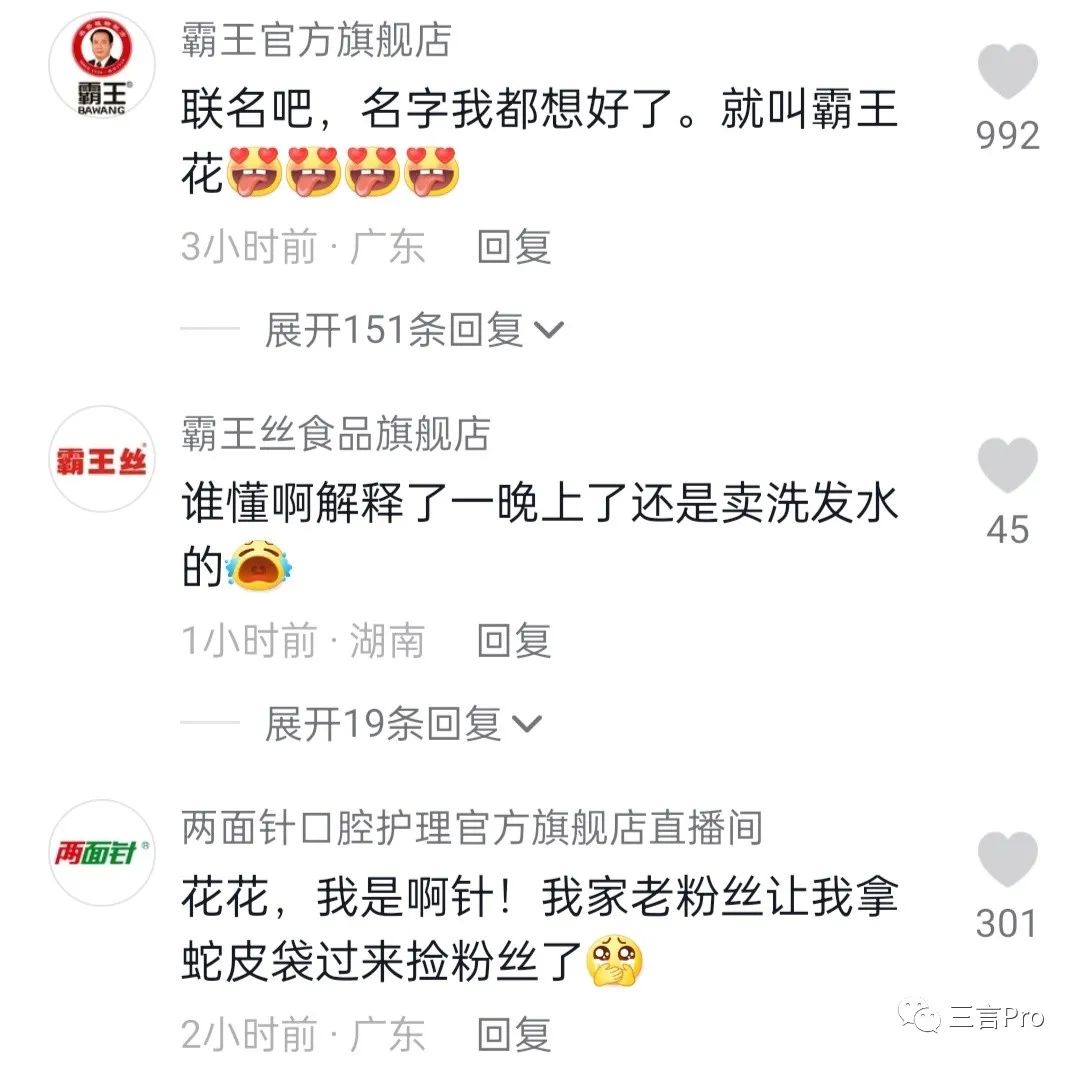Like the 霸王官方旗舰店 comment
1080x1065 pixels.
click(x=1007, y=73)
